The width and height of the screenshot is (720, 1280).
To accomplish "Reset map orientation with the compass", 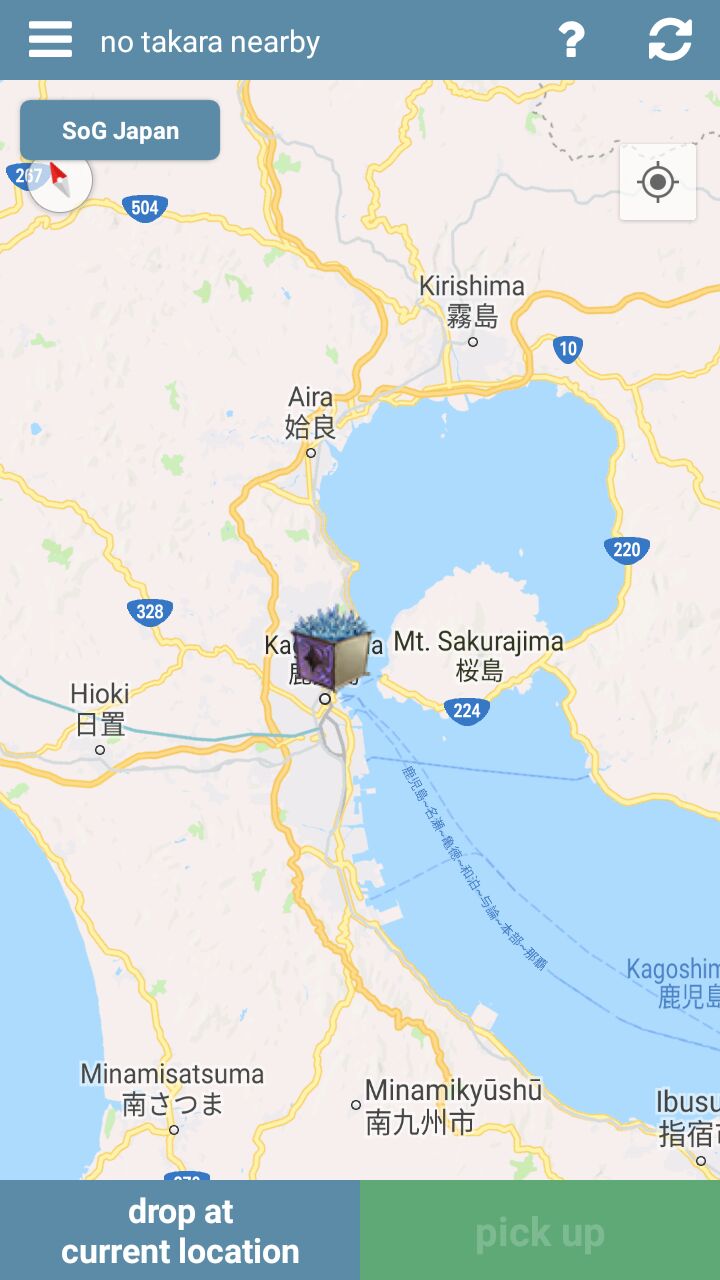I will coord(60,180).
